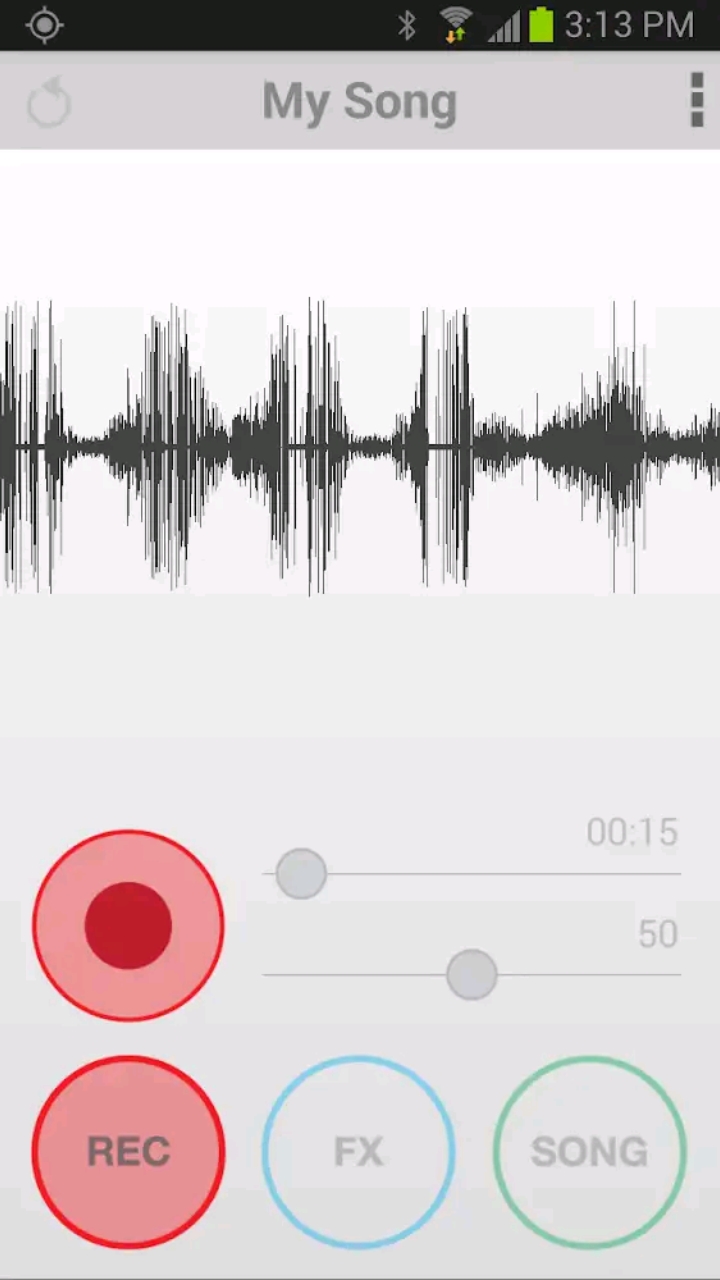Switch from REC to SONG view

pyautogui.click(x=589, y=1150)
